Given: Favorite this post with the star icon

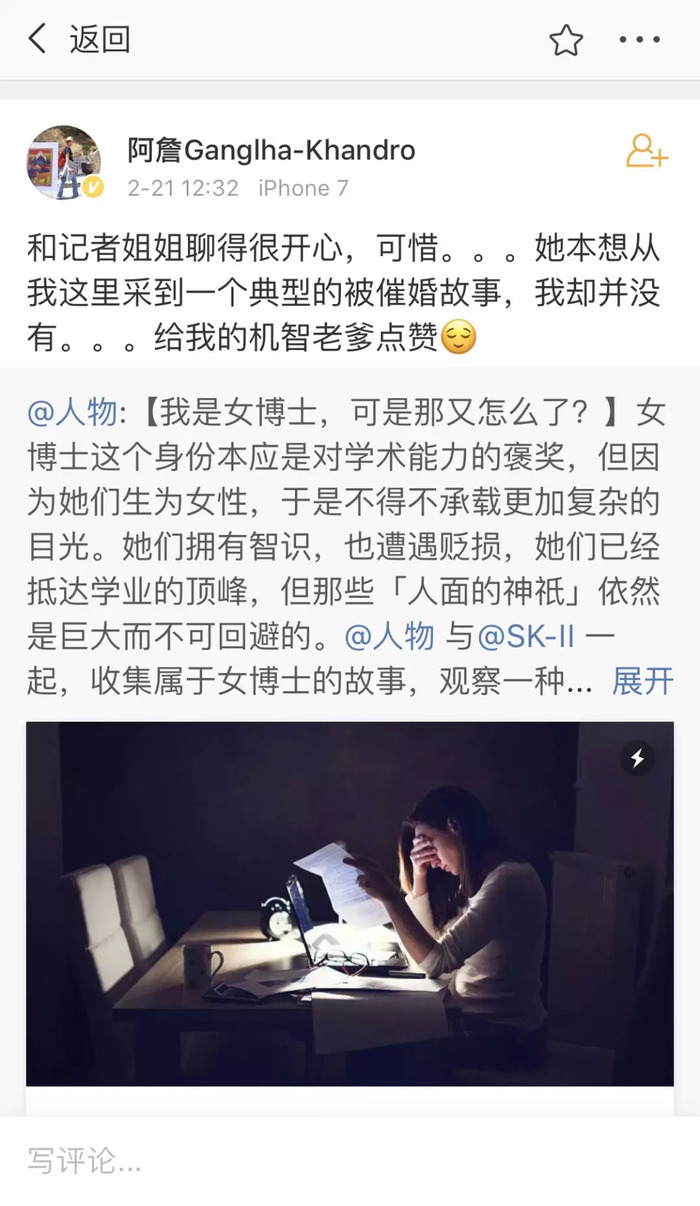Looking at the screenshot, I should coord(566,40).
